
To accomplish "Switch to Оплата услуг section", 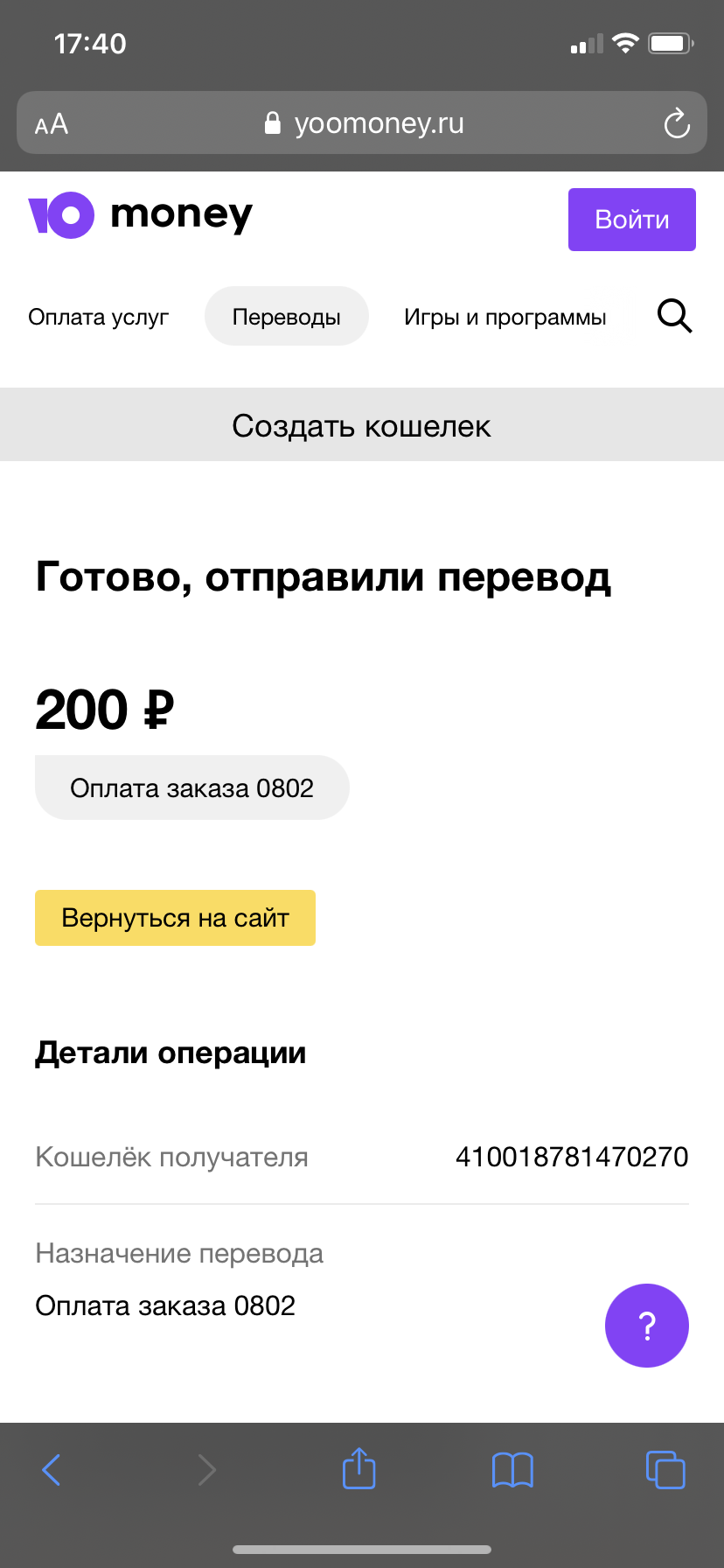I will [x=98, y=317].
